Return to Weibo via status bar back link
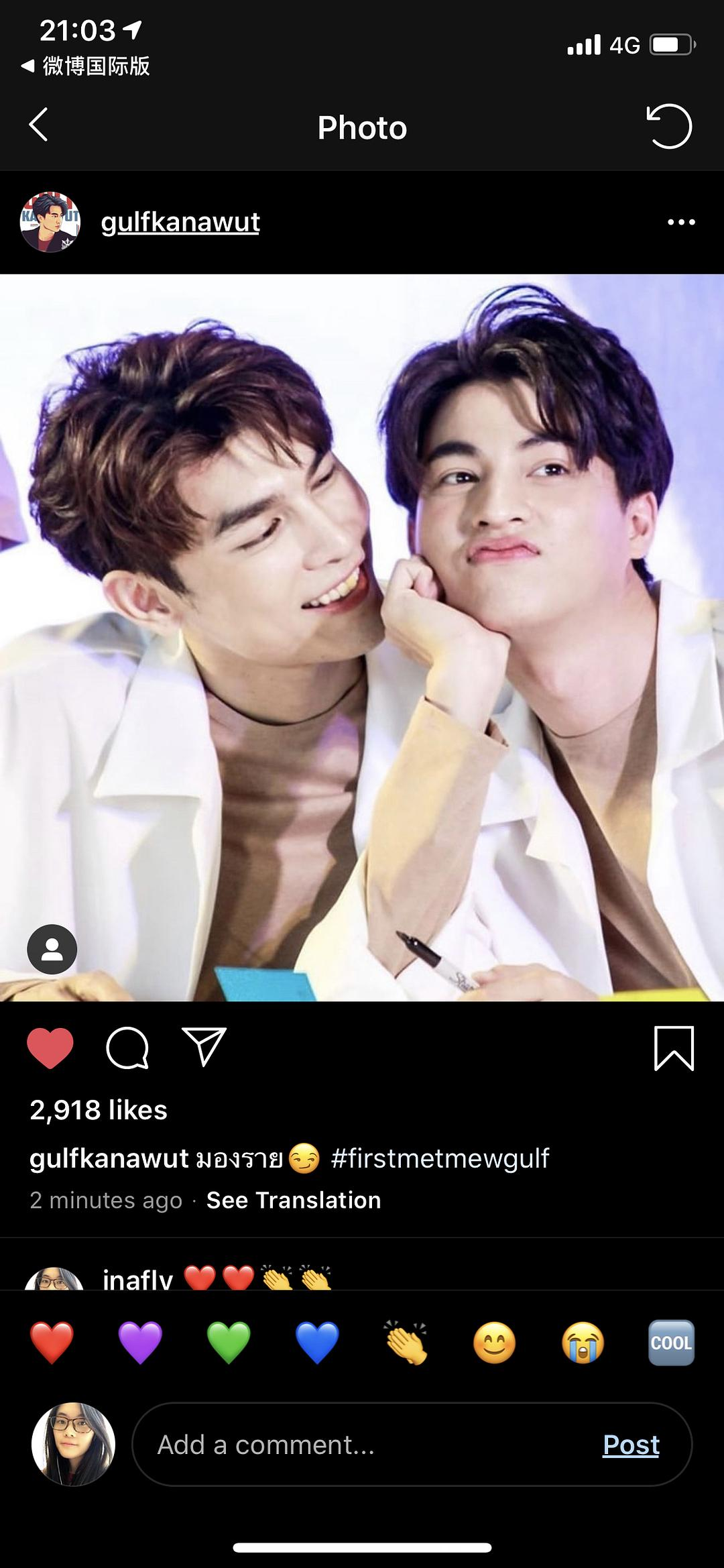 click(86, 66)
